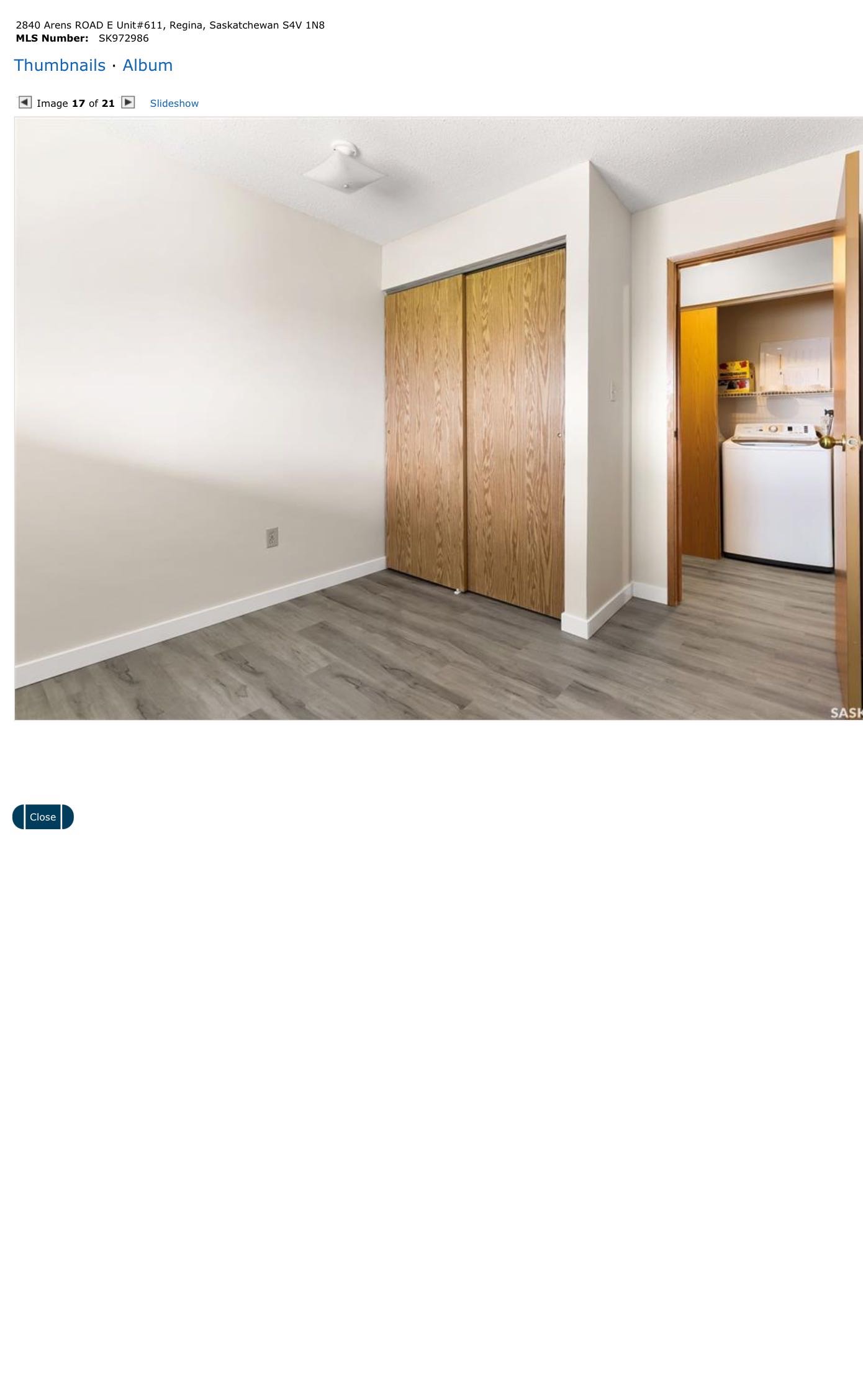Open the Thumbnails view
Screen dimensions: 863x1400
tap(60, 65)
